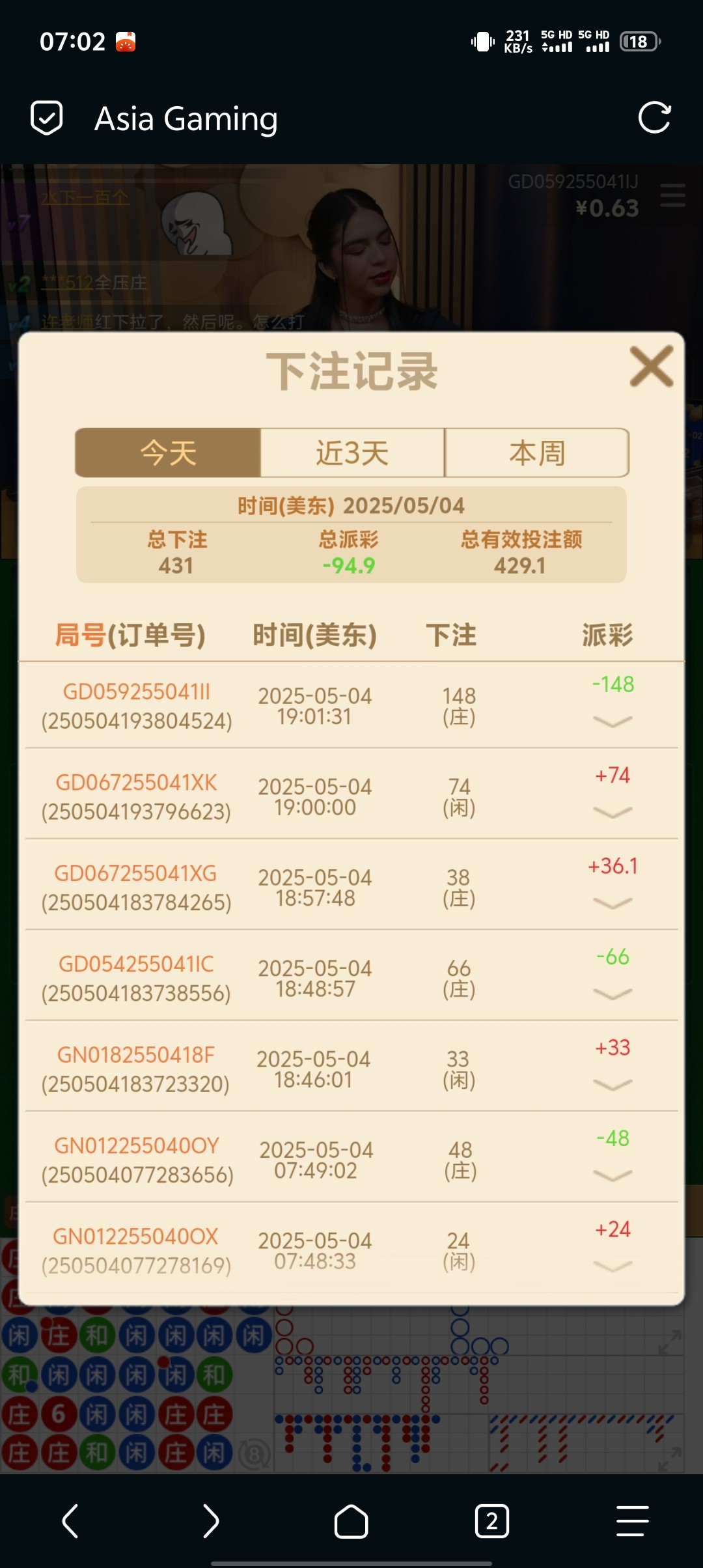This screenshot has width=703, height=1568.
Task: Expand details for bet GD067255041XG
Action: coord(613,903)
